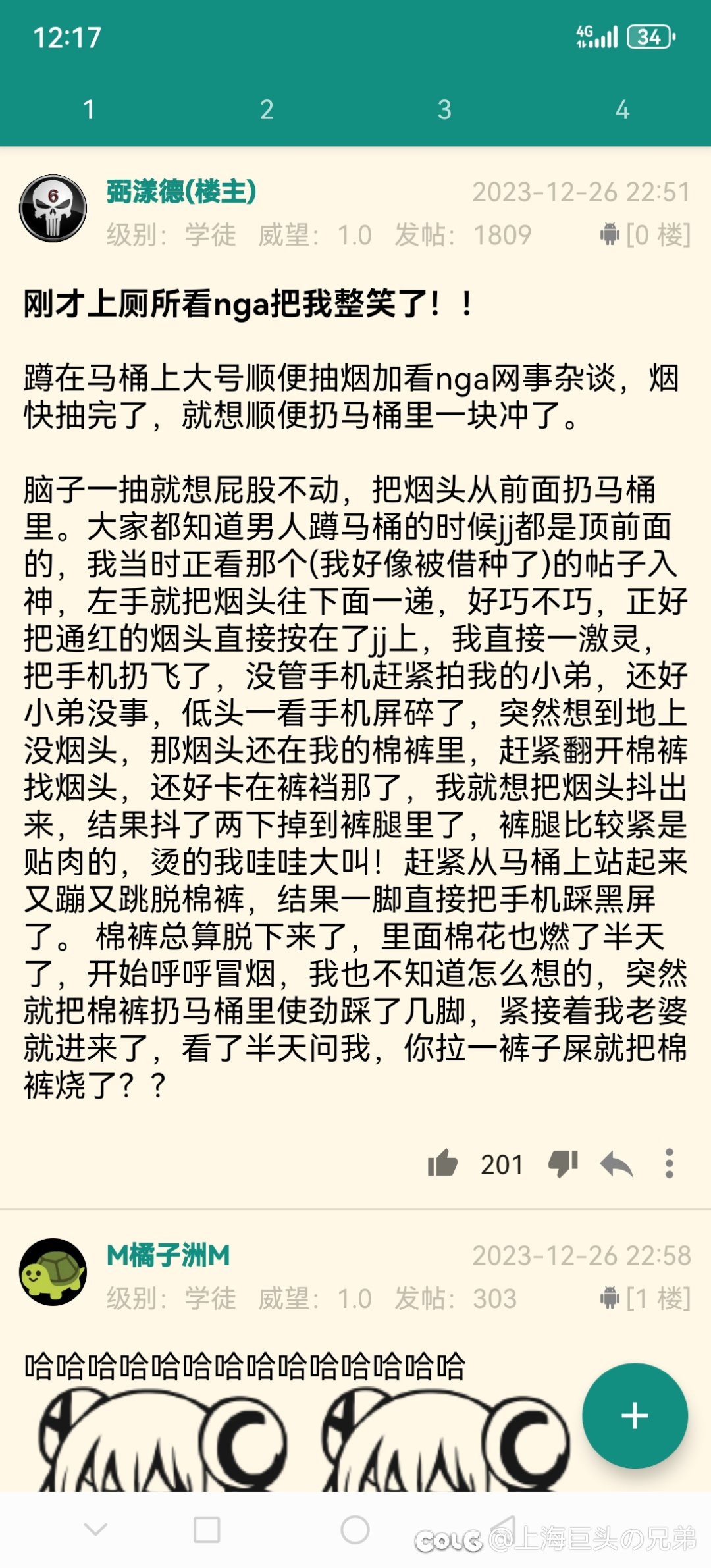Screen dimensions: 711x1568
Task: Open 弼漾德(楼主)'s profile avatar
Action: tap(53, 209)
